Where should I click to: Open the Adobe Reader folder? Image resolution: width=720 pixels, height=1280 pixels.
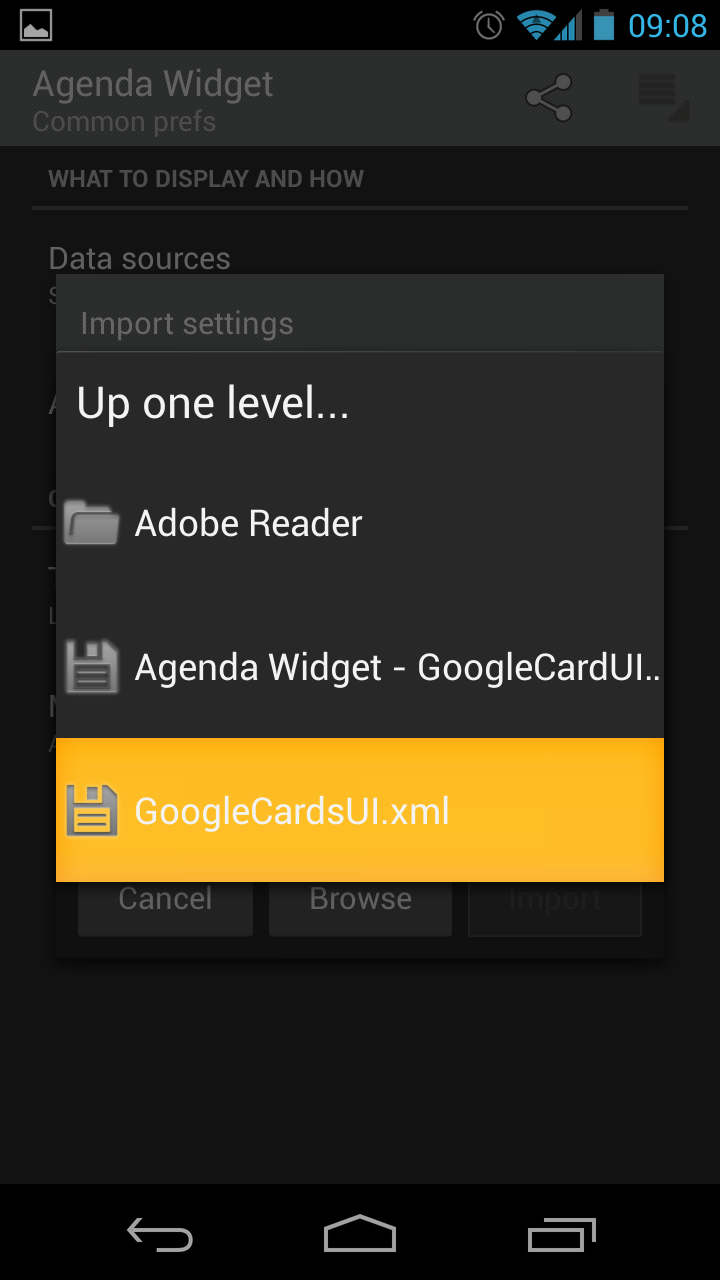(x=360, y=523)
